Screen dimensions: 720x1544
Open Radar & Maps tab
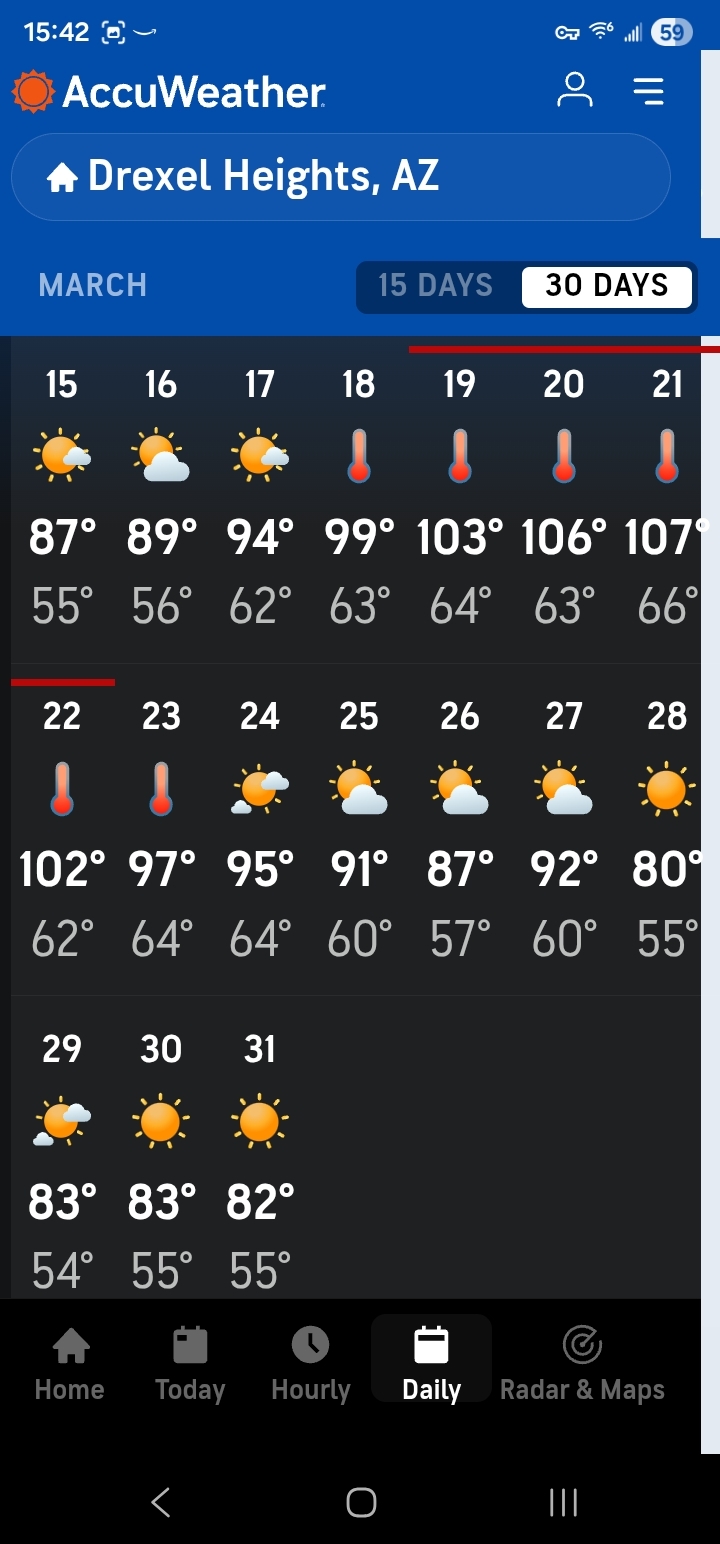point(582,1364)
